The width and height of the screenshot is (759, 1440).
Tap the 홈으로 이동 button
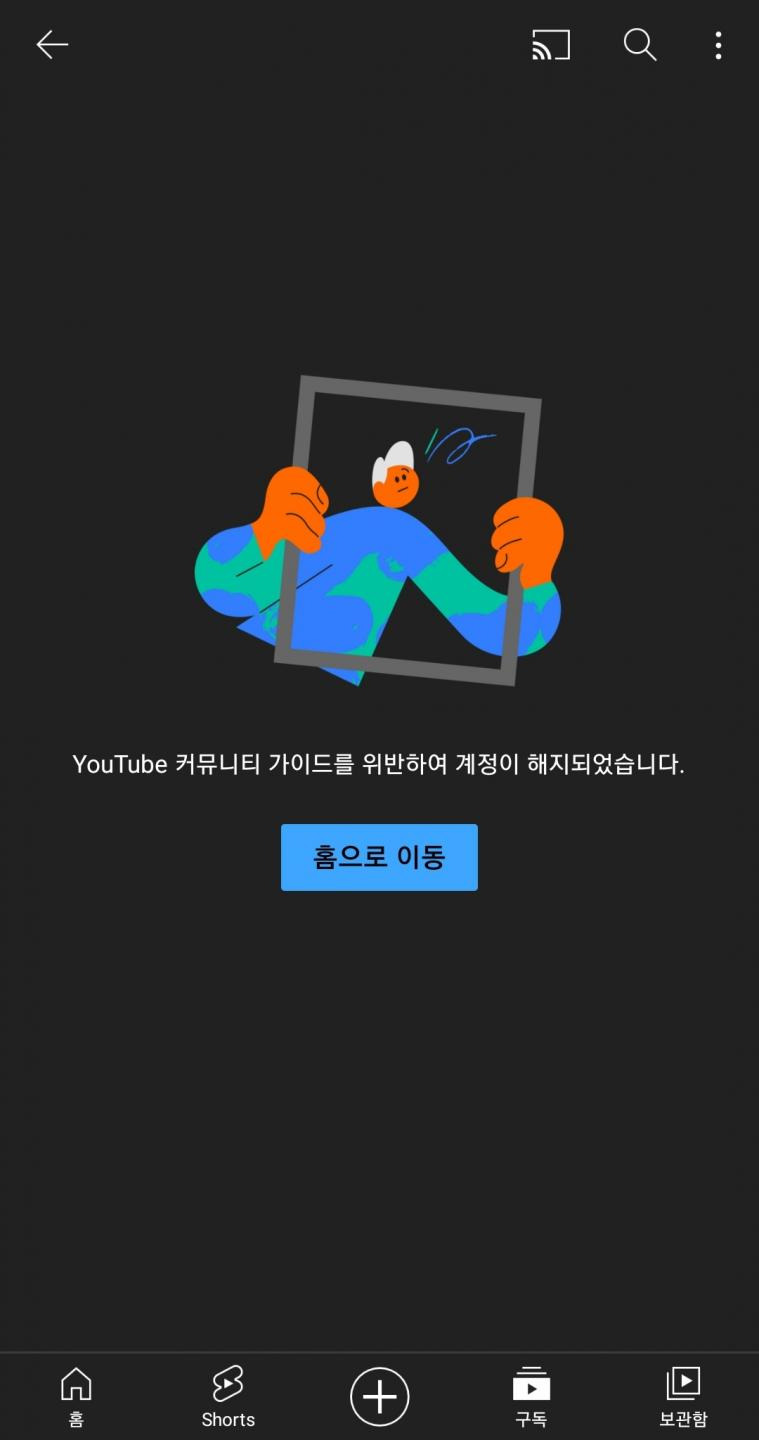pos(379,857)
